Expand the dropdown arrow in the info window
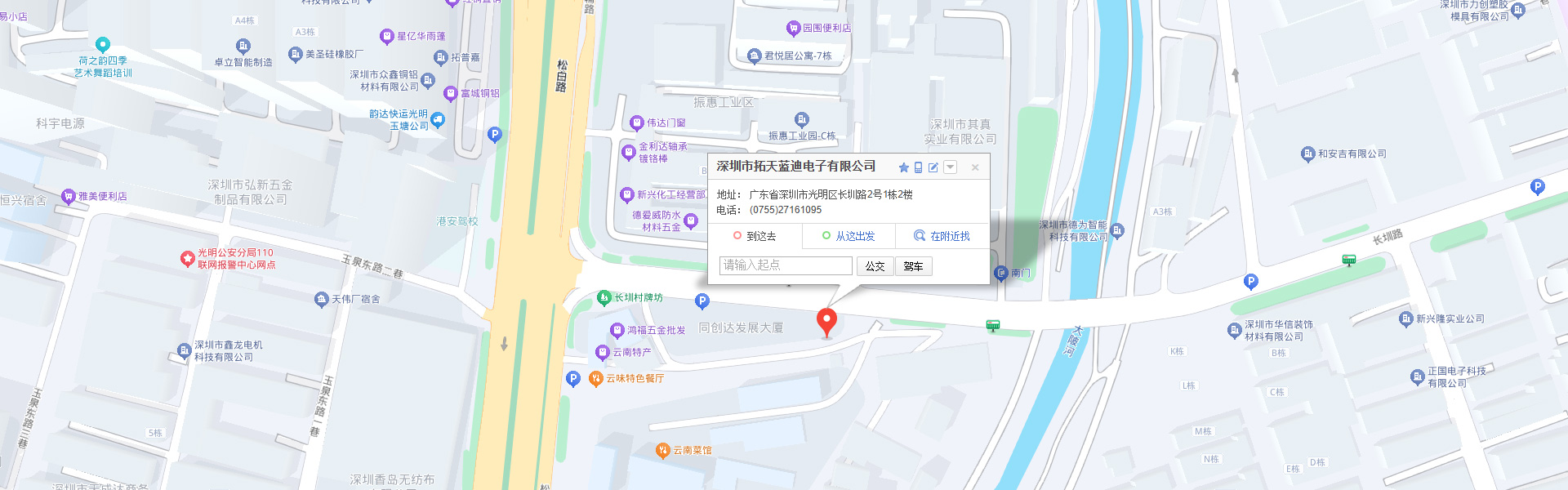The width and height of the screenshot is (1568, 490). point(950,167)
